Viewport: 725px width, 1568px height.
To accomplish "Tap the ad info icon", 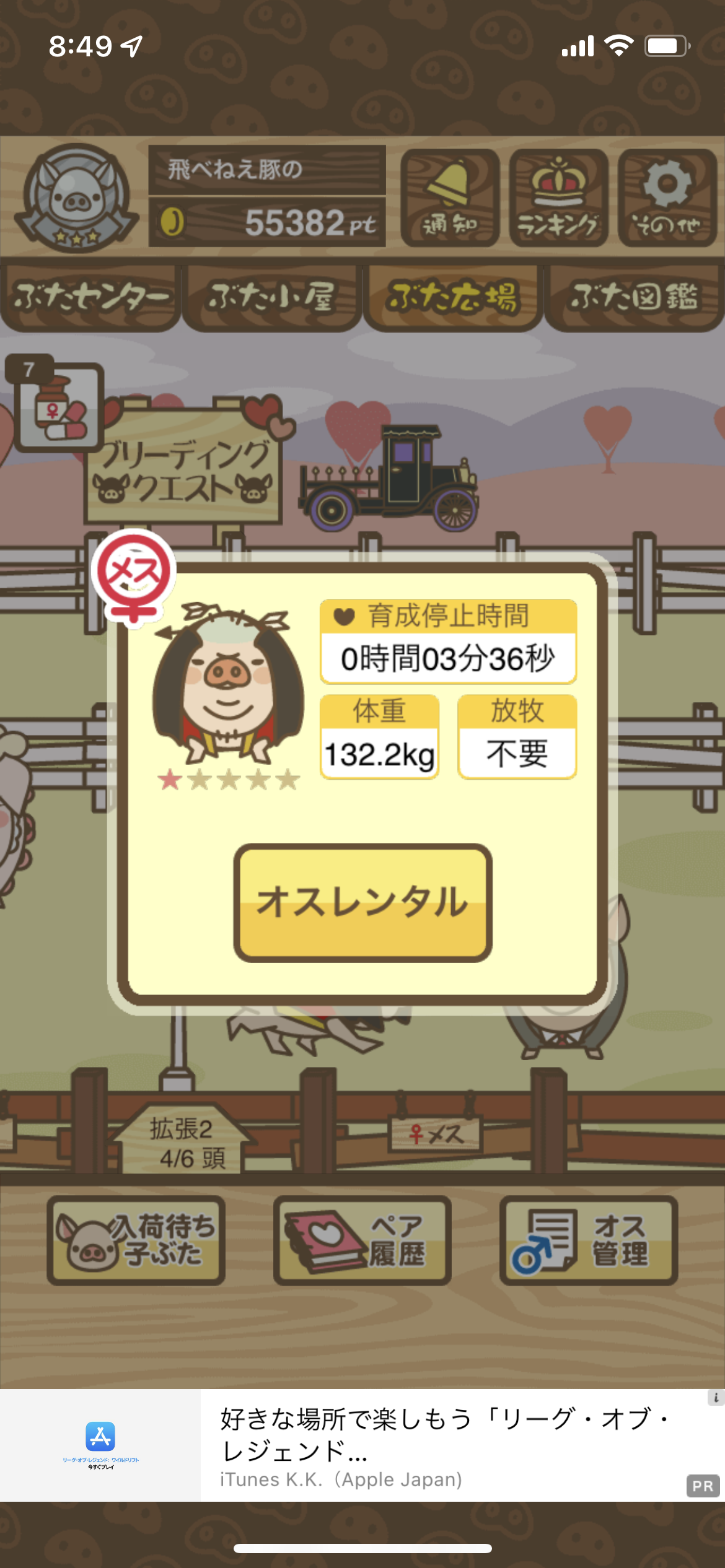I will click(716, 1398).
